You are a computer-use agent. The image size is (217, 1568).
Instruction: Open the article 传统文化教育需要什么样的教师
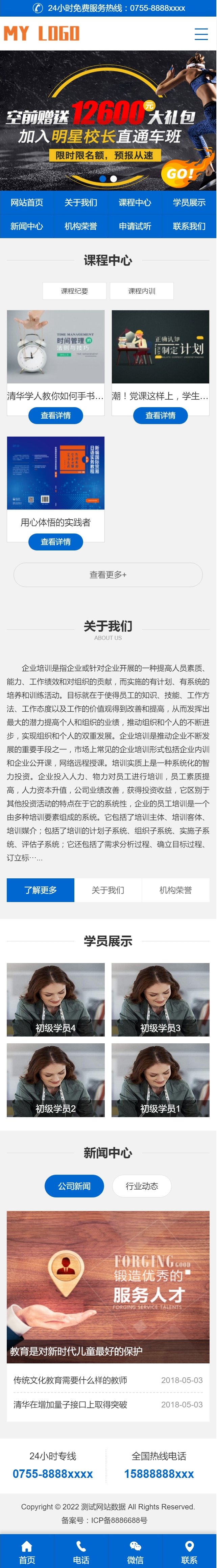pyautogui.click(x=71, y=1380)
